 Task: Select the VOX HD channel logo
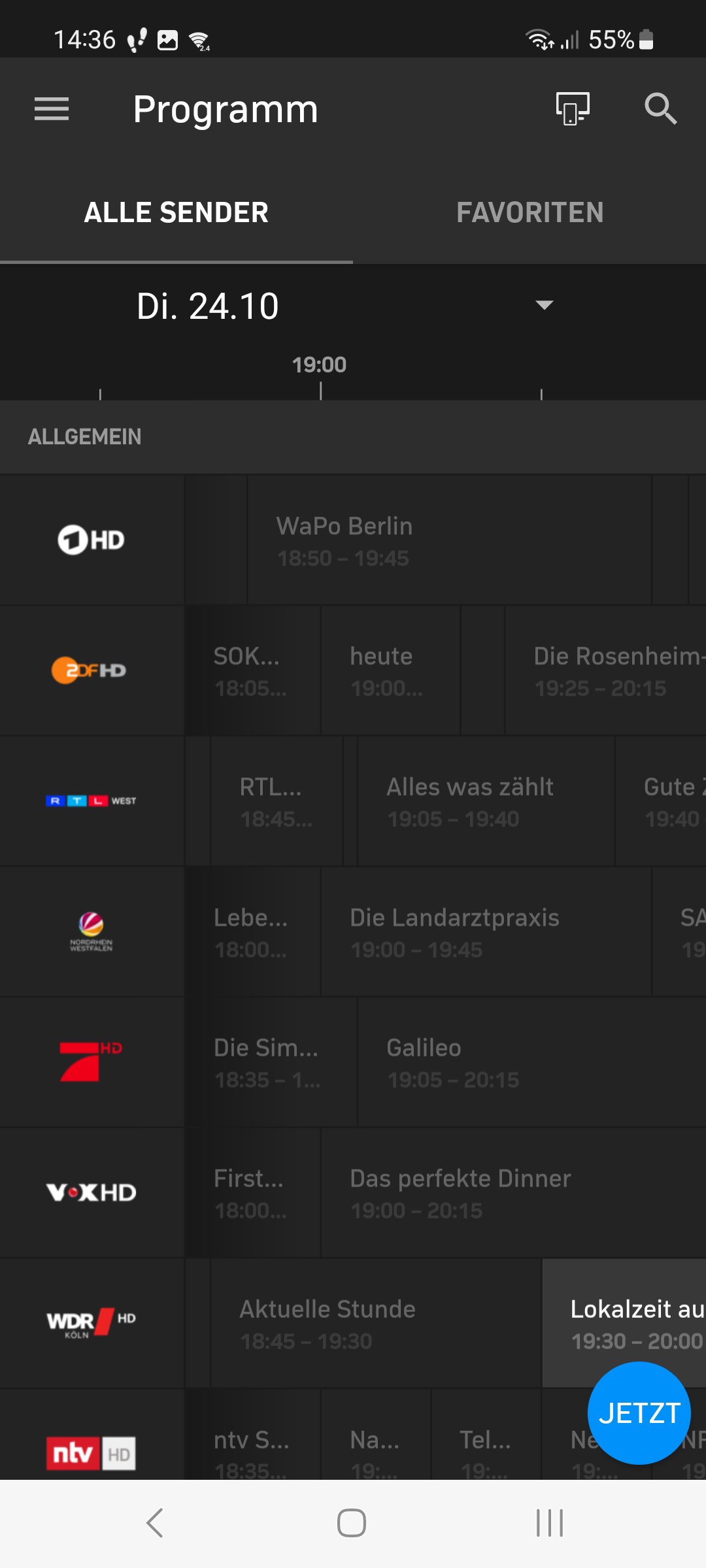point(92,1193)
